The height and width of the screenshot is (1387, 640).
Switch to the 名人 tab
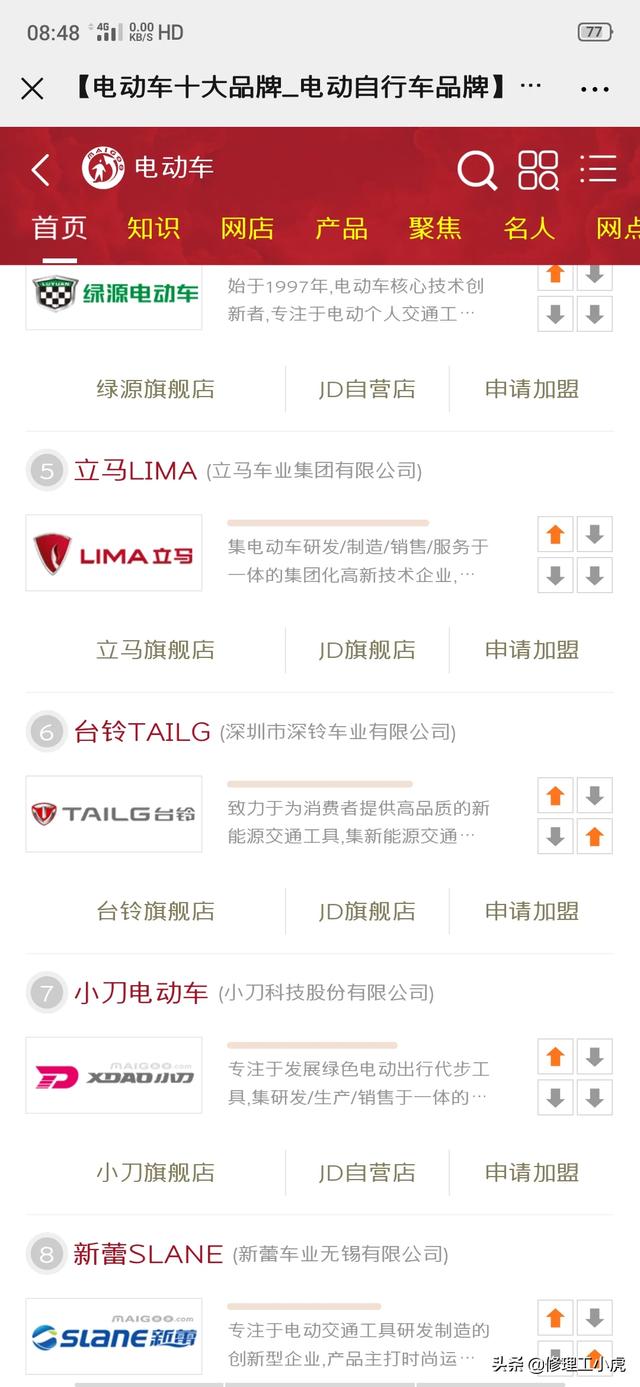529,228
